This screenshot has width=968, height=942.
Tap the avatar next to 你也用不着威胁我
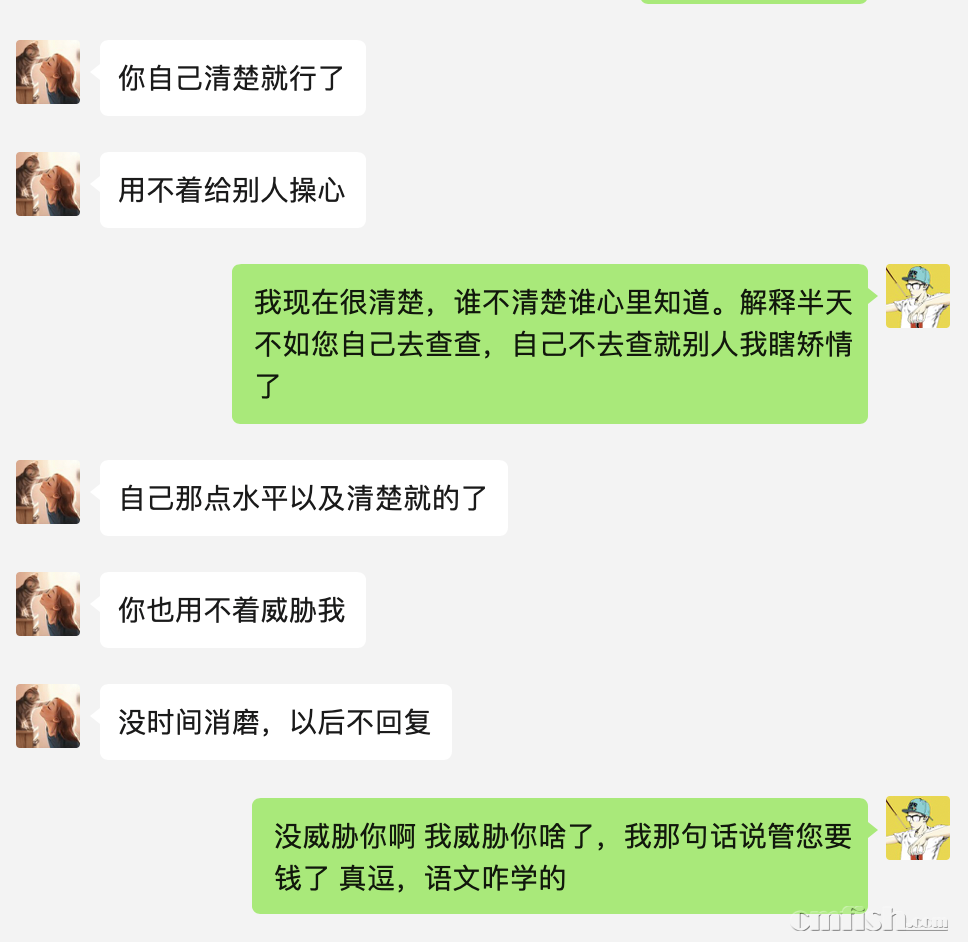tap(48, 604)
